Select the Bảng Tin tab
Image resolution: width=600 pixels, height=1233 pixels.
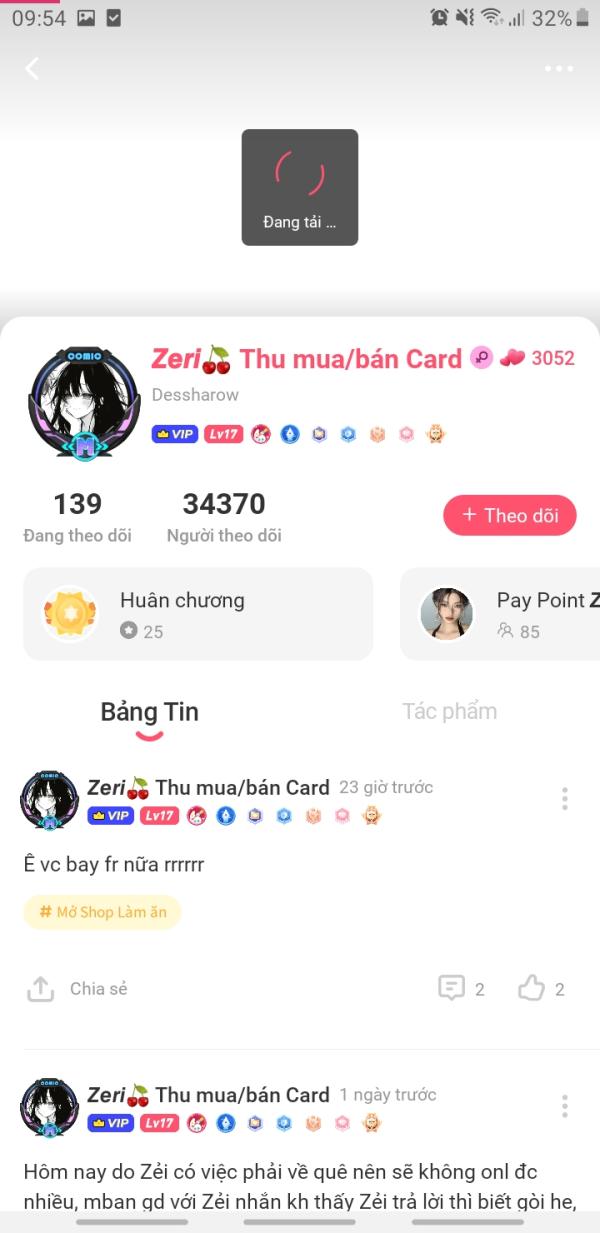click(x=149, y=713)
